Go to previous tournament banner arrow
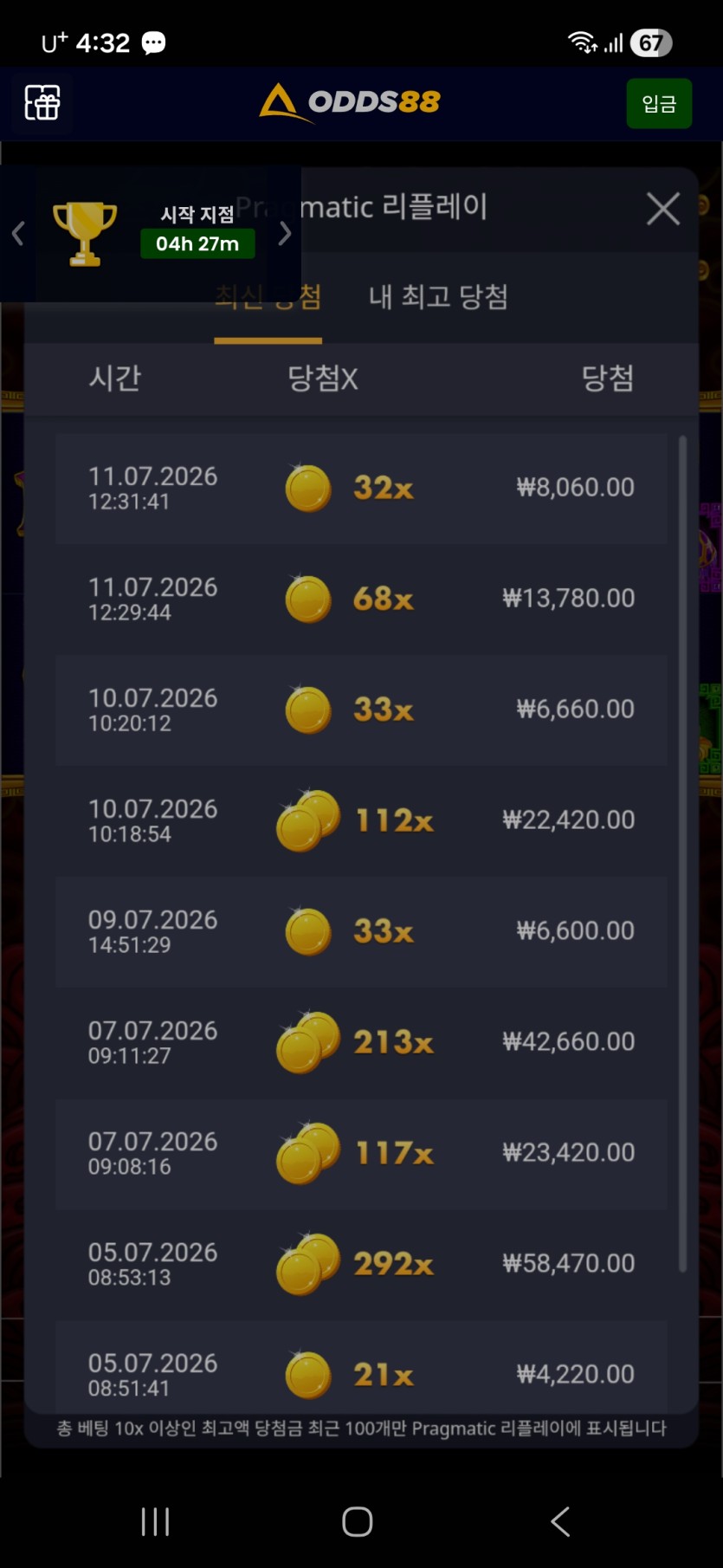 pyautogui.click(x=18, y=233)
